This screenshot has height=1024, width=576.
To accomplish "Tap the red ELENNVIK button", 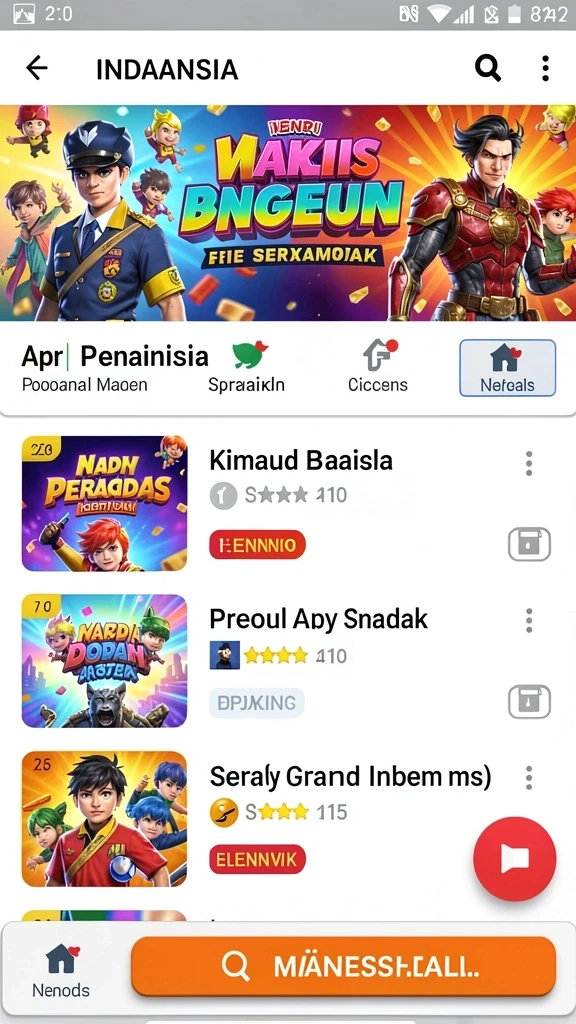I will pyautogui.click(x=257, y=859).
